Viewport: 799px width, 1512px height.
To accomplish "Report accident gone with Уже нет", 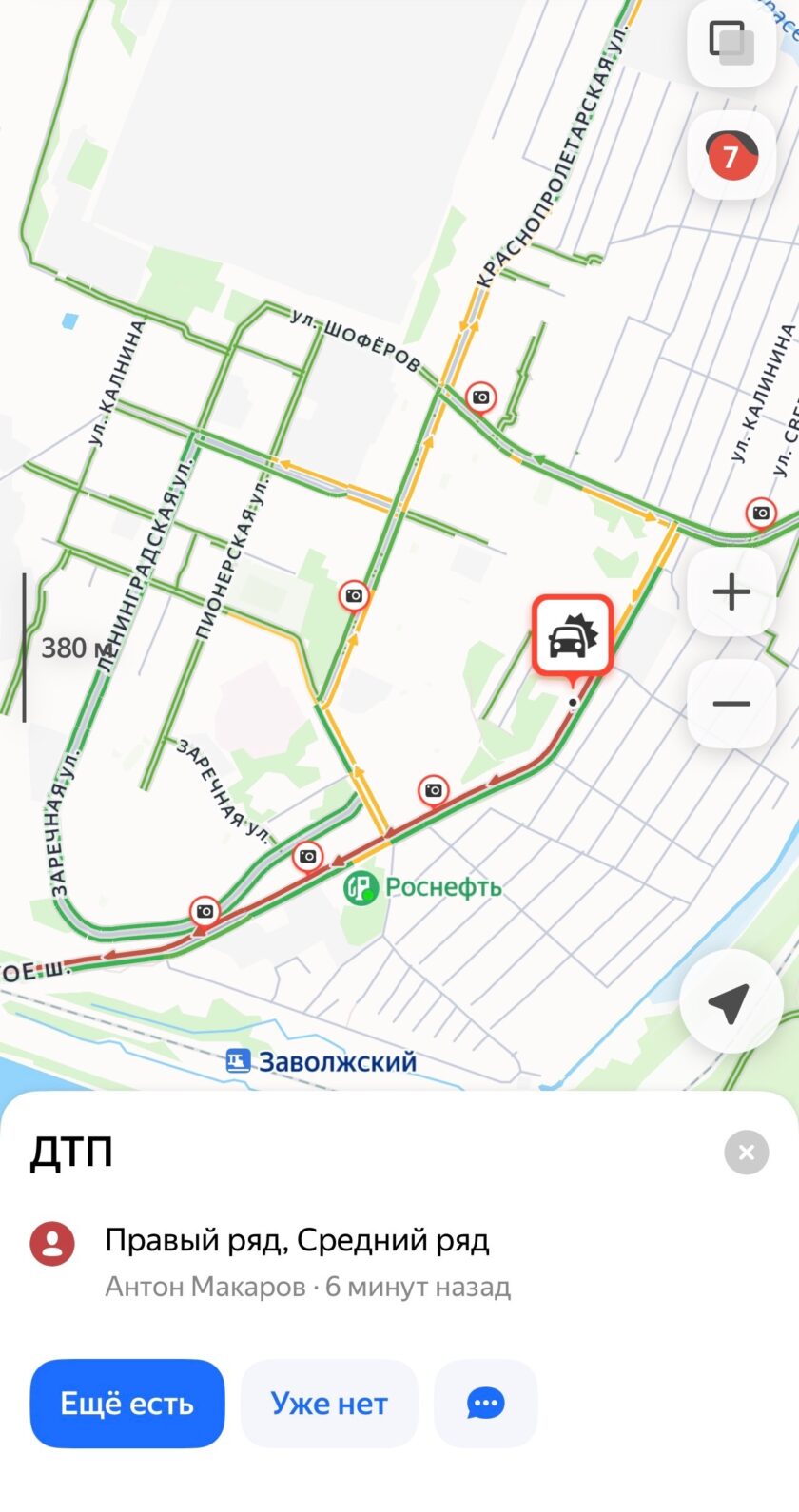I will coord(329,1404).
